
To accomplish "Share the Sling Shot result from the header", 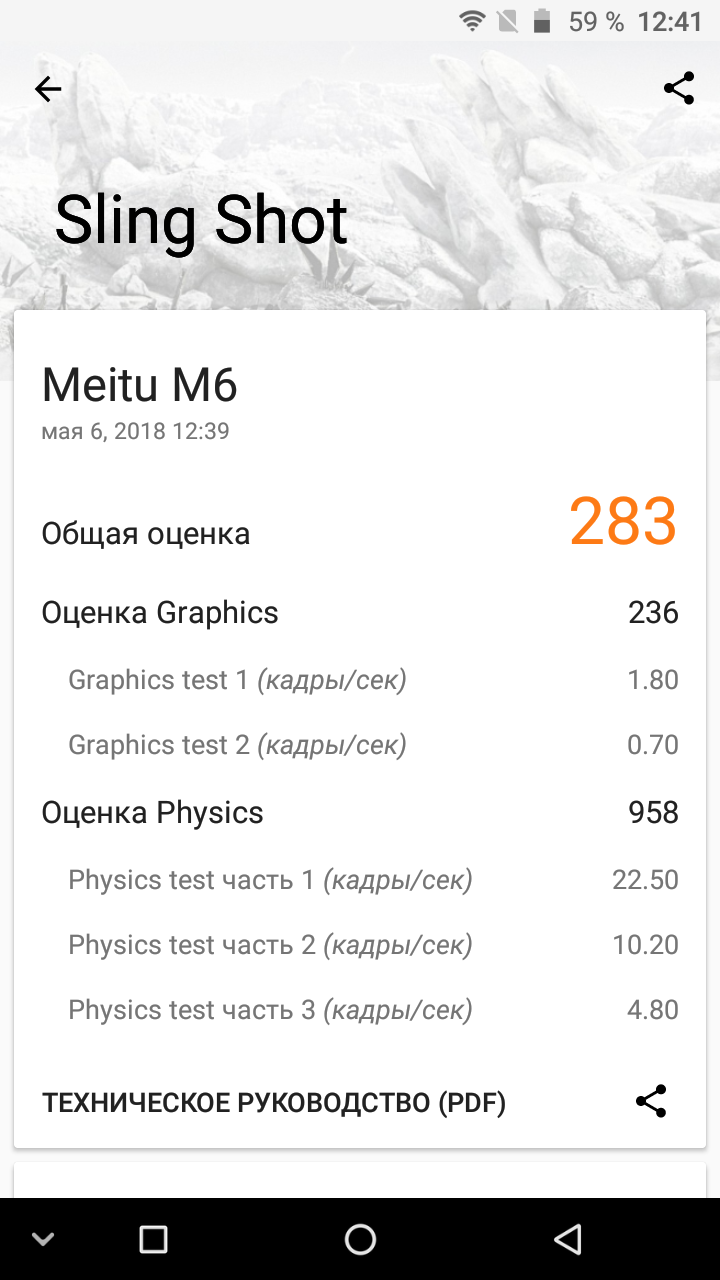I will tap(679, 88).
